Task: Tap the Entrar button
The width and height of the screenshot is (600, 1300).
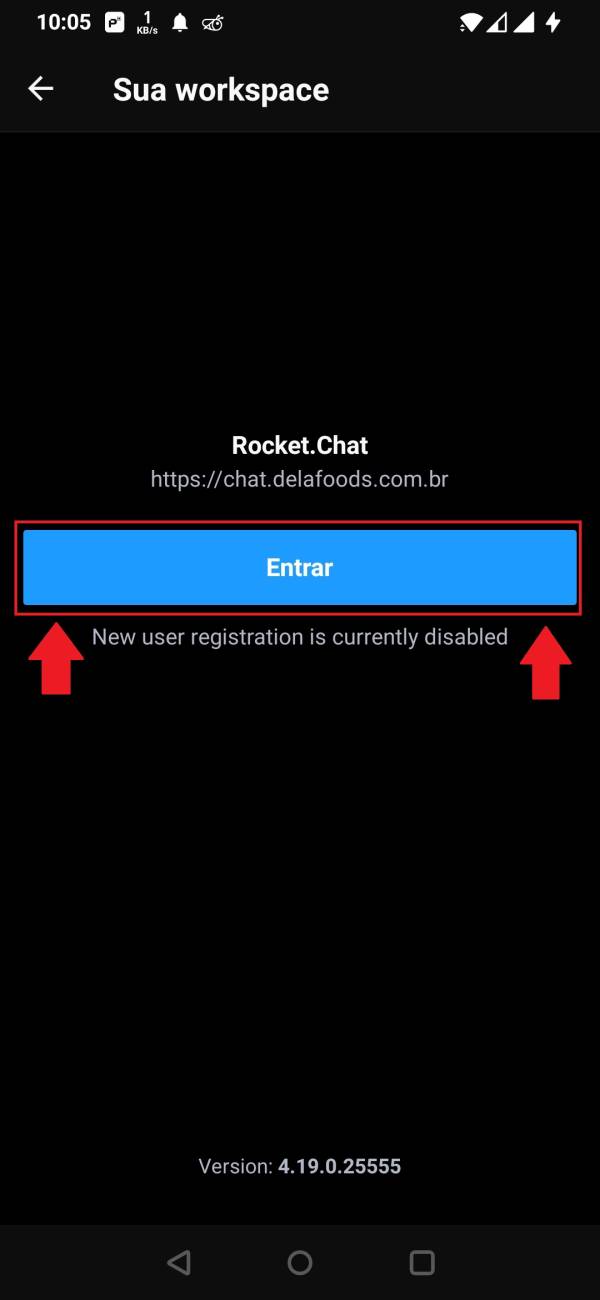Action: 299,567
